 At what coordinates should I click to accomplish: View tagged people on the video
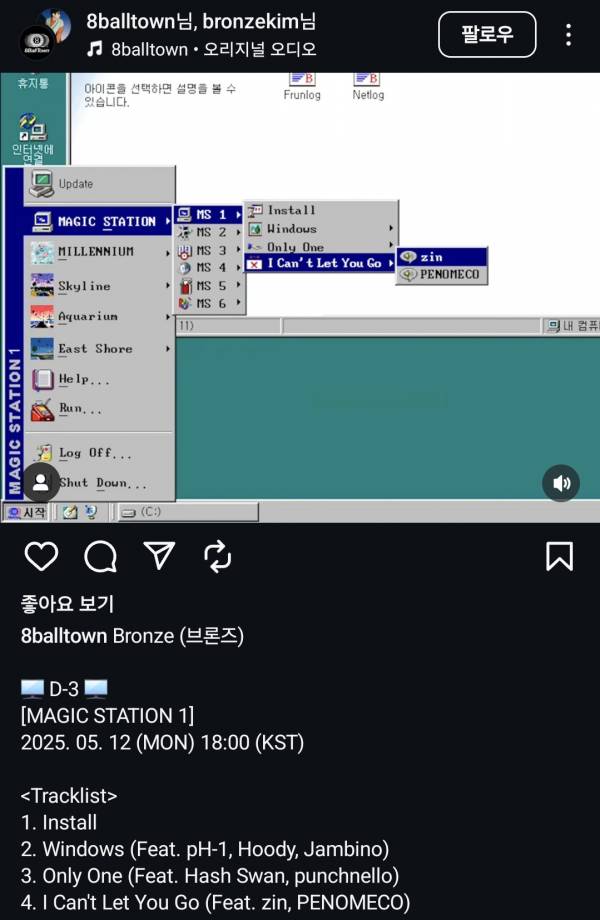point(40,483)
